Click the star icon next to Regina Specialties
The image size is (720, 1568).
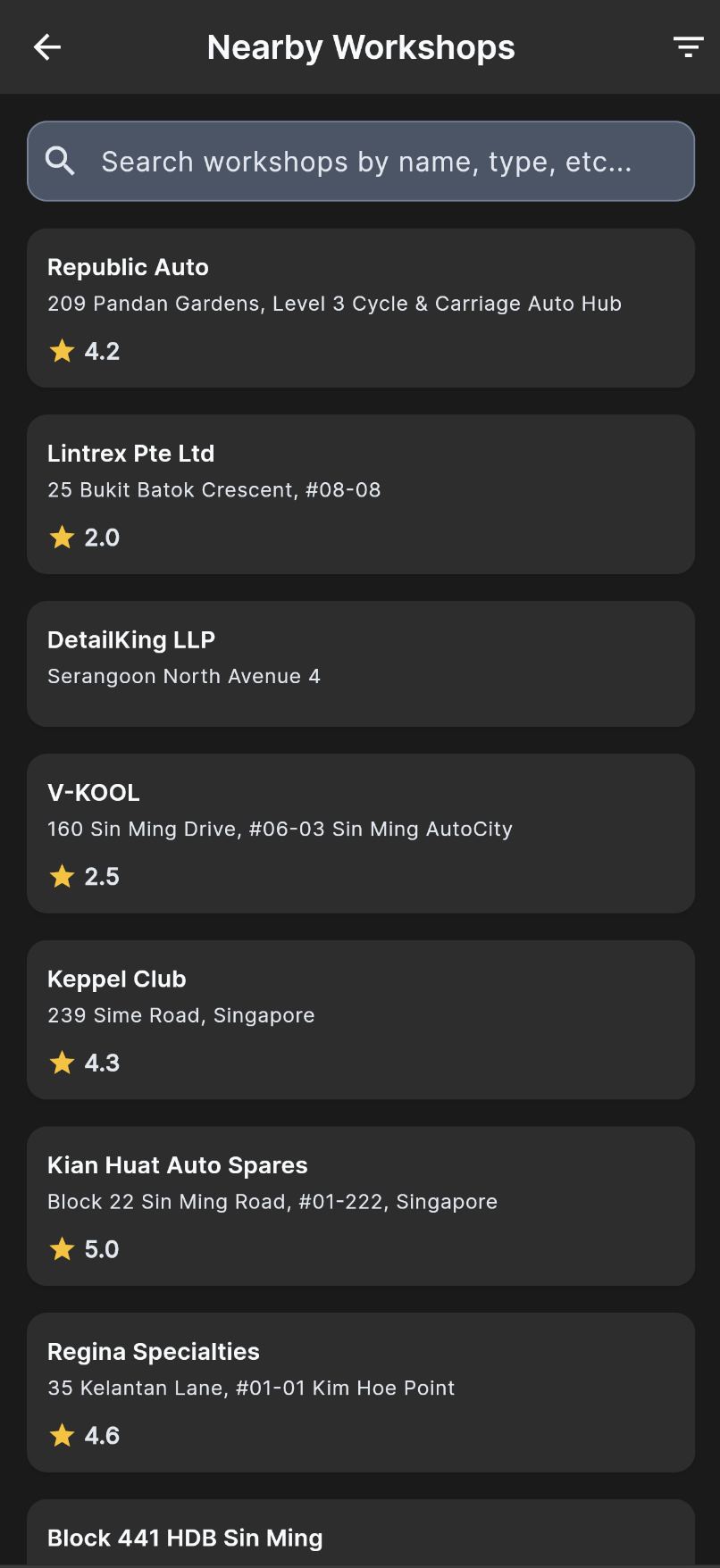[x=61, y=1435]
